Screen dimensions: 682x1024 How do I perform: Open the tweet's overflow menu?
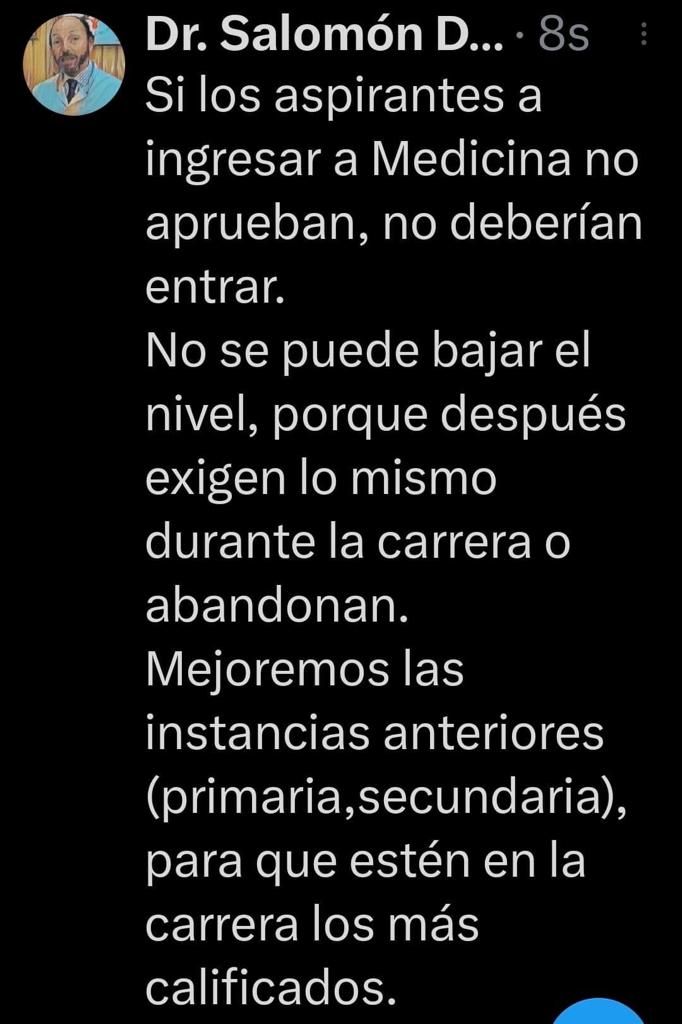pos(642,37)
